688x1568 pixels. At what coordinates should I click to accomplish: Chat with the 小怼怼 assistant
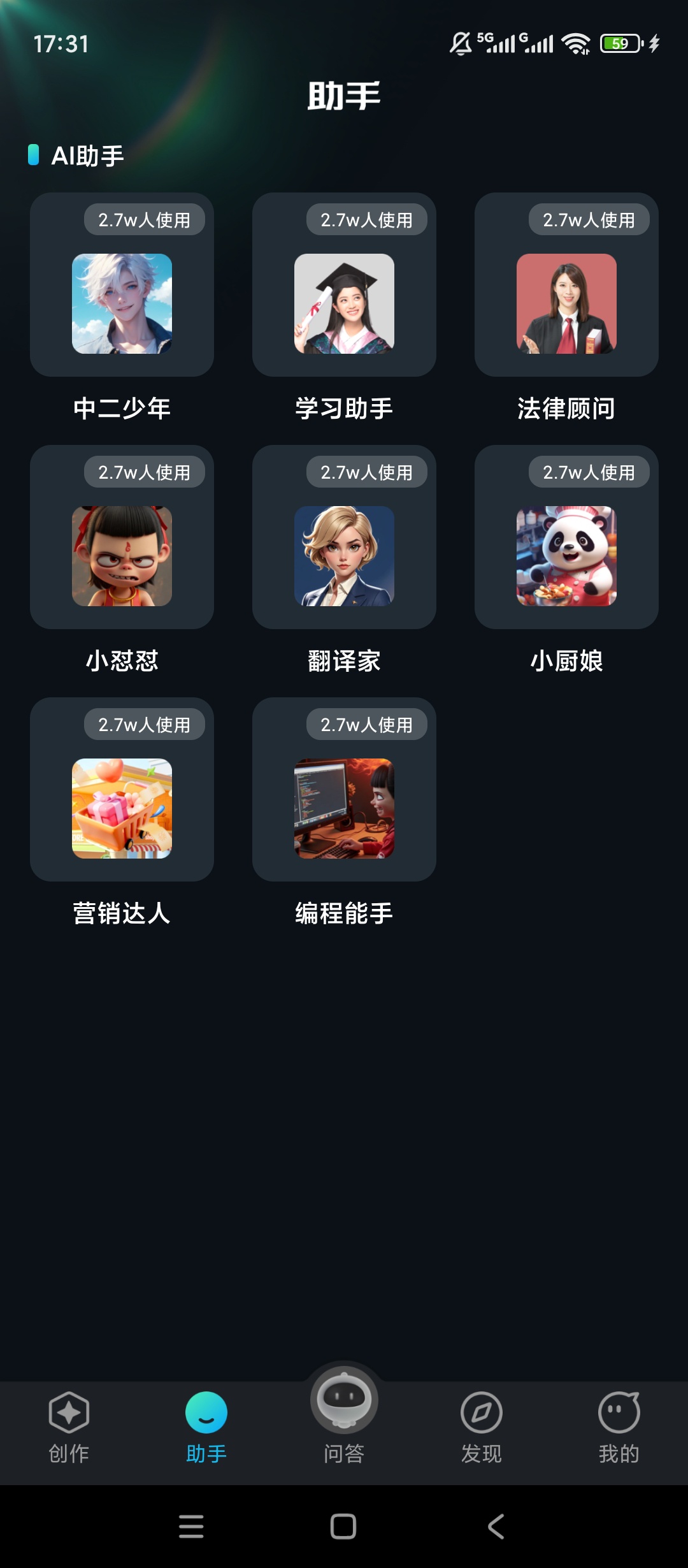[122, 556]
